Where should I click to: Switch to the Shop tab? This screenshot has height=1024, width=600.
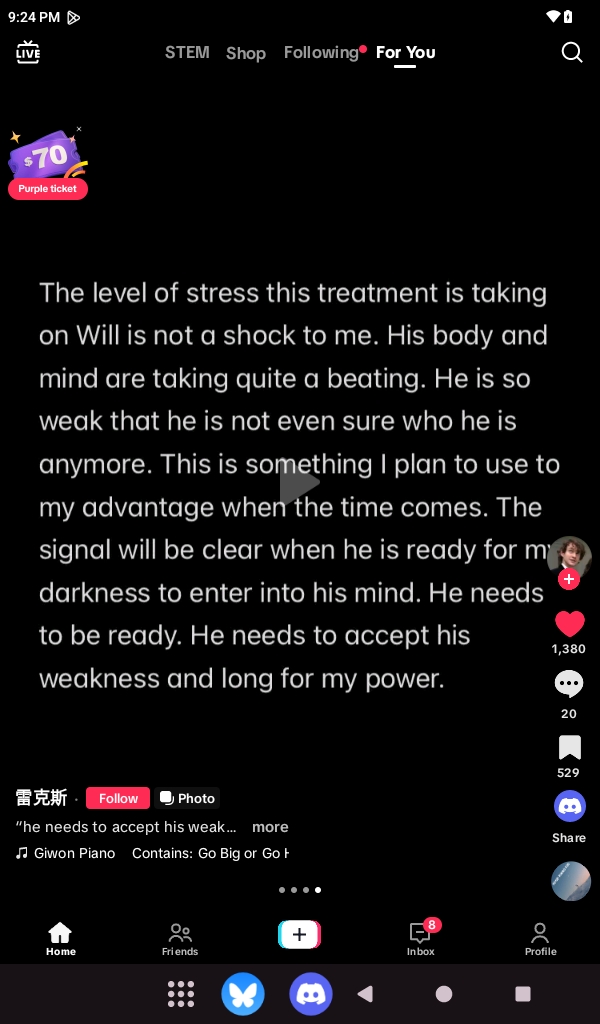coord(246,53)
